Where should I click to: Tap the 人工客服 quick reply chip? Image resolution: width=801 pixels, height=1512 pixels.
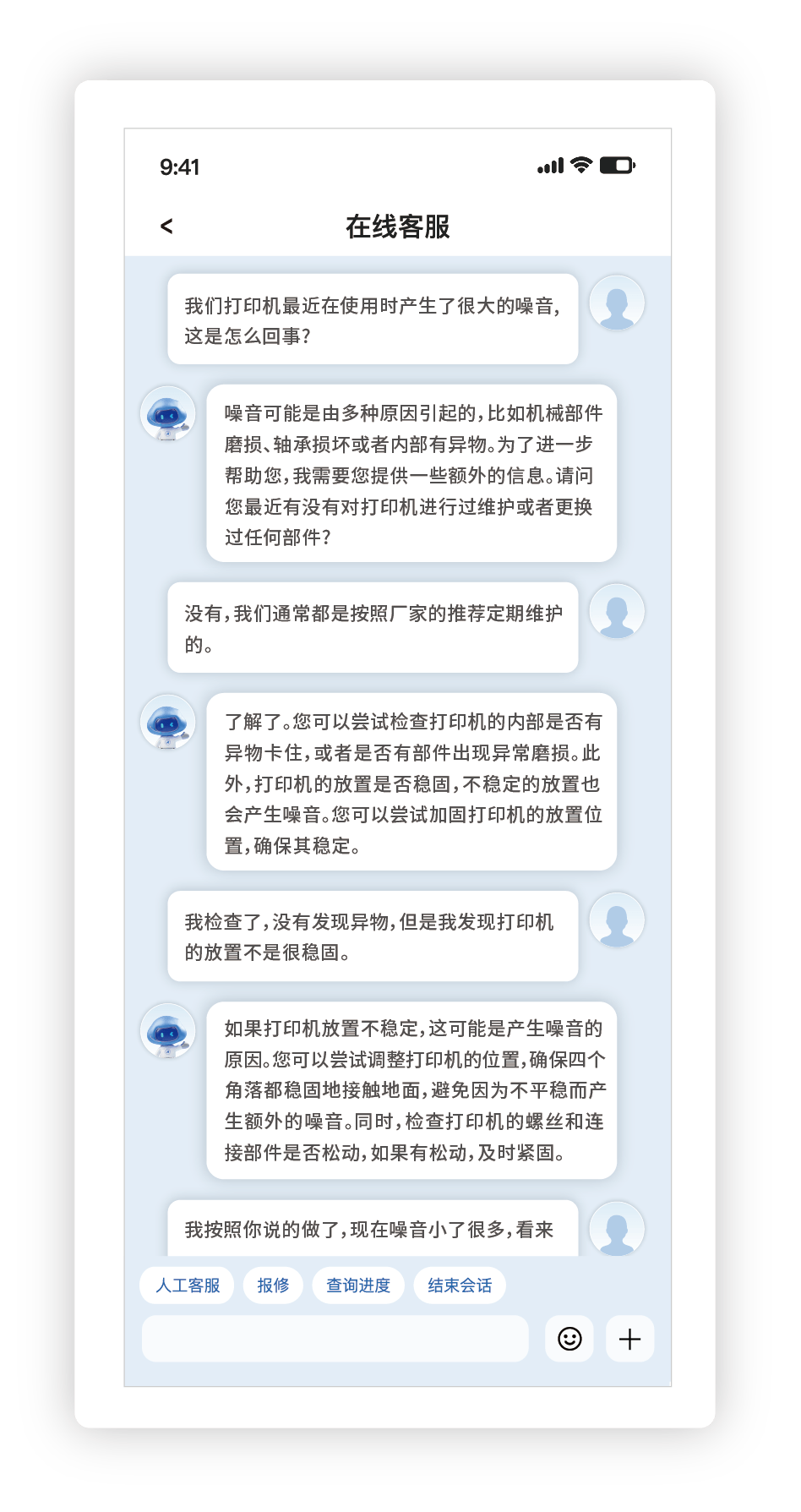click(x=187, y=1285)
